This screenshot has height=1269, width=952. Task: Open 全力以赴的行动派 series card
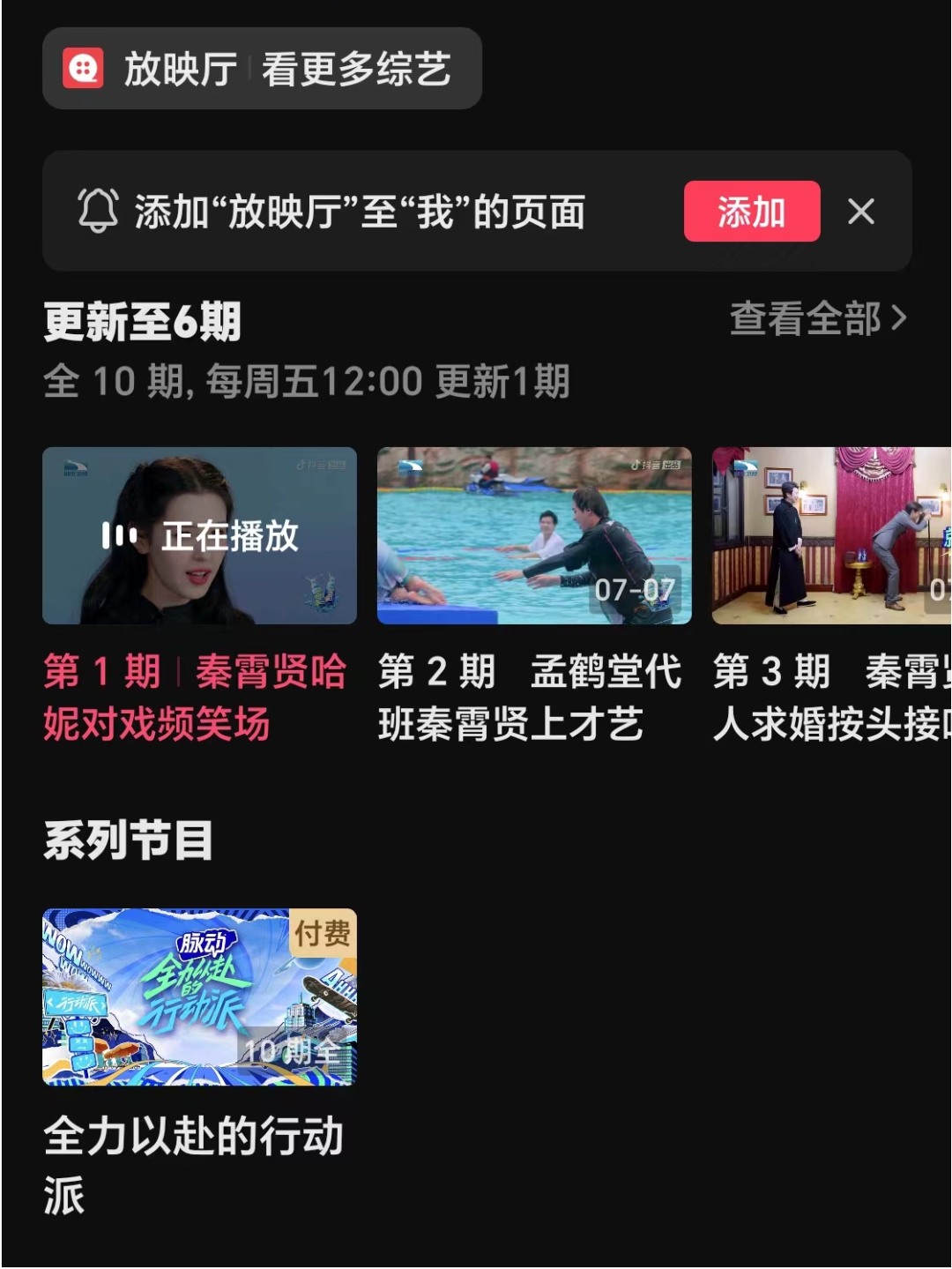199,997
